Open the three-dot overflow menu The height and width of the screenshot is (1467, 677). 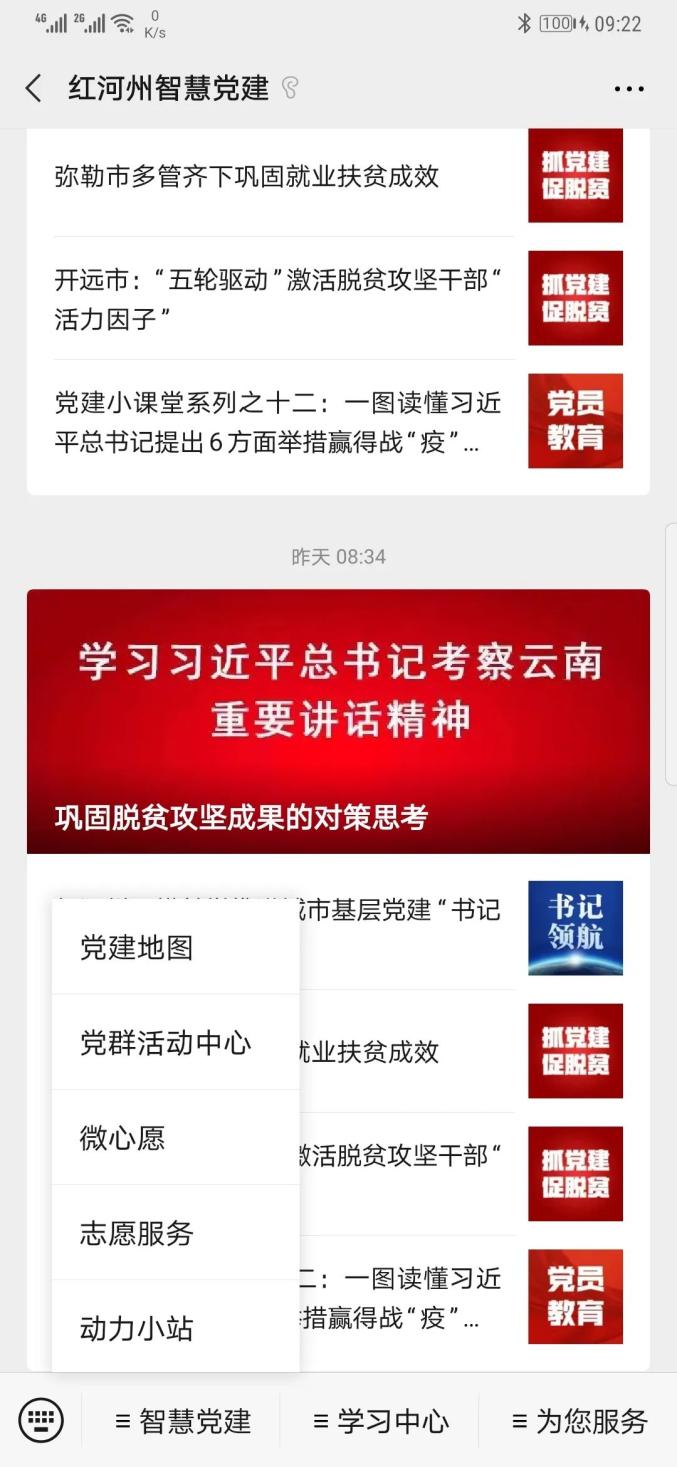[x=629, y=89]
